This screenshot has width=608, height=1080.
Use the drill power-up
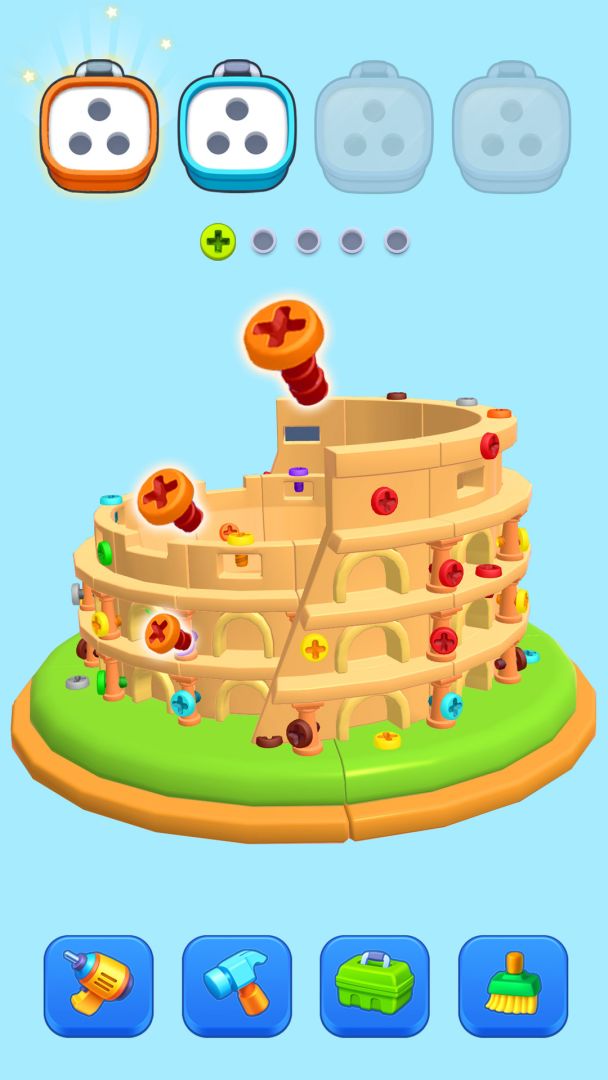(98, 985)
